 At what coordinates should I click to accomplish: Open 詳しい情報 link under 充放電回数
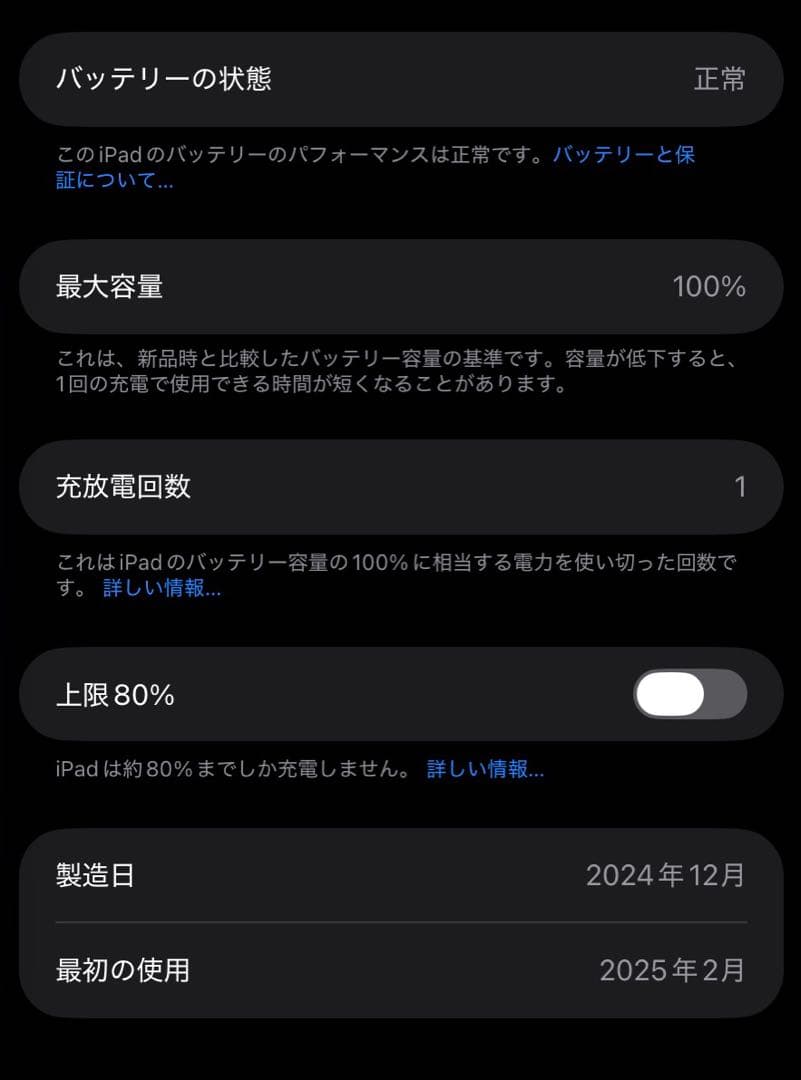[x=164, y=589]
